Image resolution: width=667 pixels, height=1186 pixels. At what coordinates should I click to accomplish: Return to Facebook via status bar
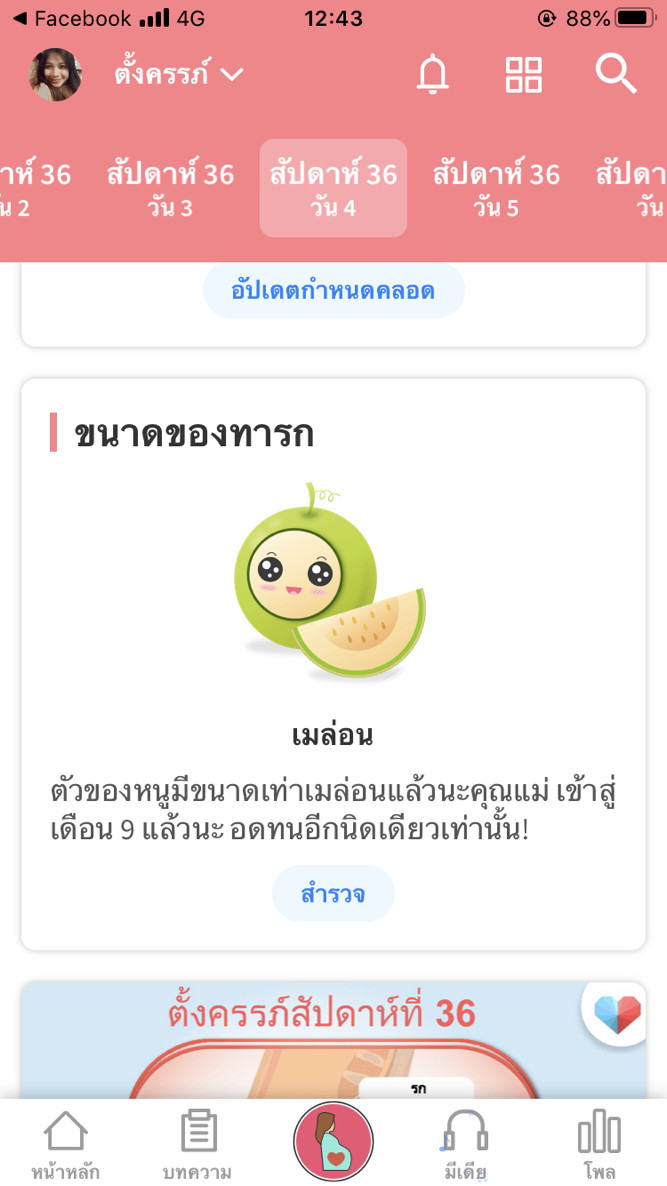(x=70, y=18)
